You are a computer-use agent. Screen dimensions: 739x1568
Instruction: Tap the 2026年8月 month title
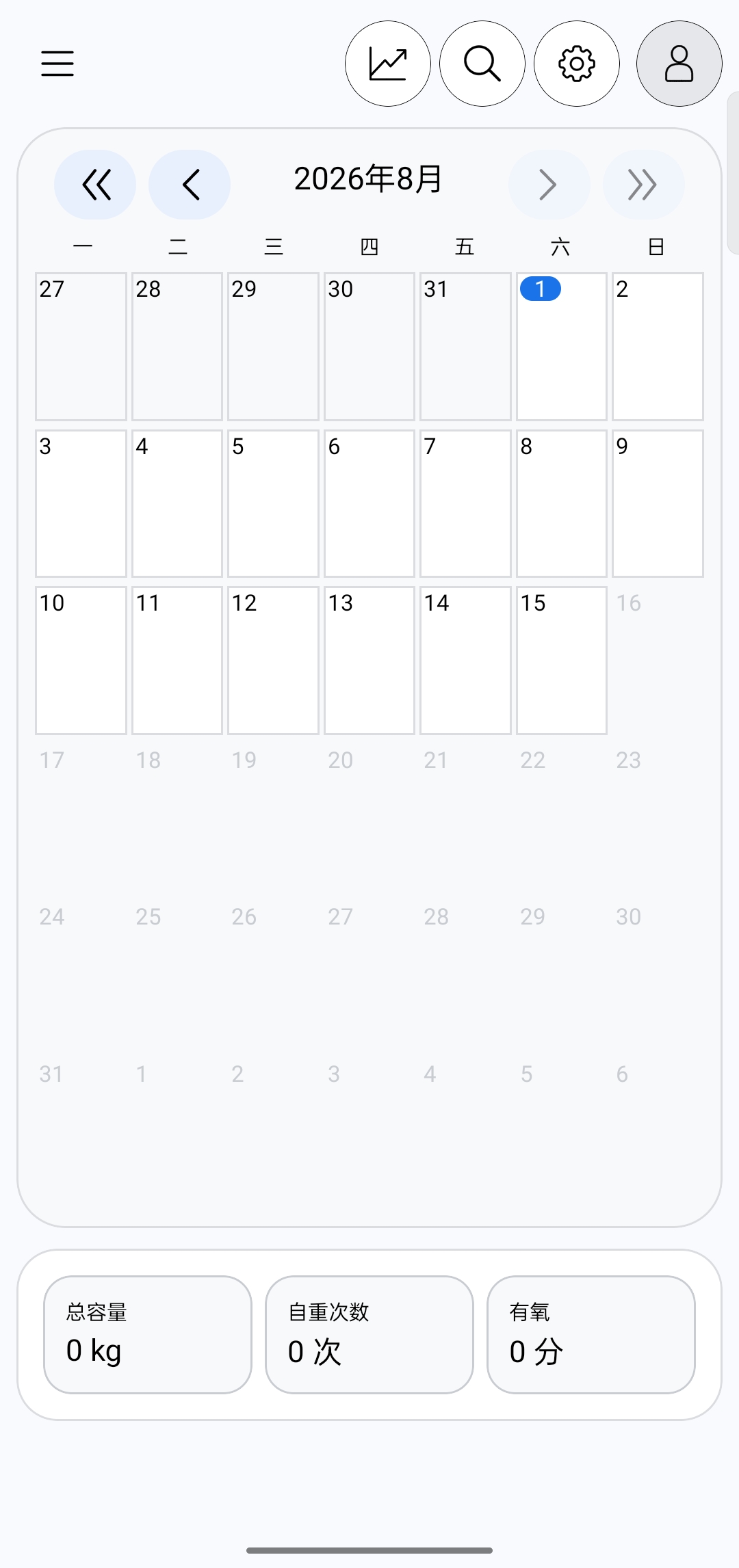[369, 179]
